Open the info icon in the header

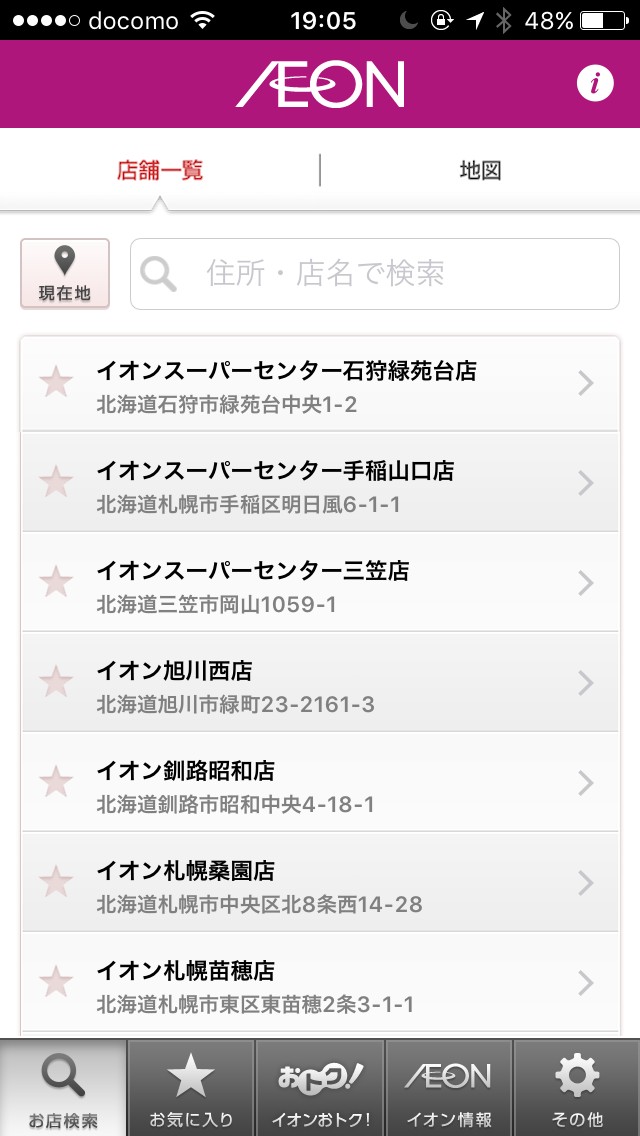coord(595,84)
